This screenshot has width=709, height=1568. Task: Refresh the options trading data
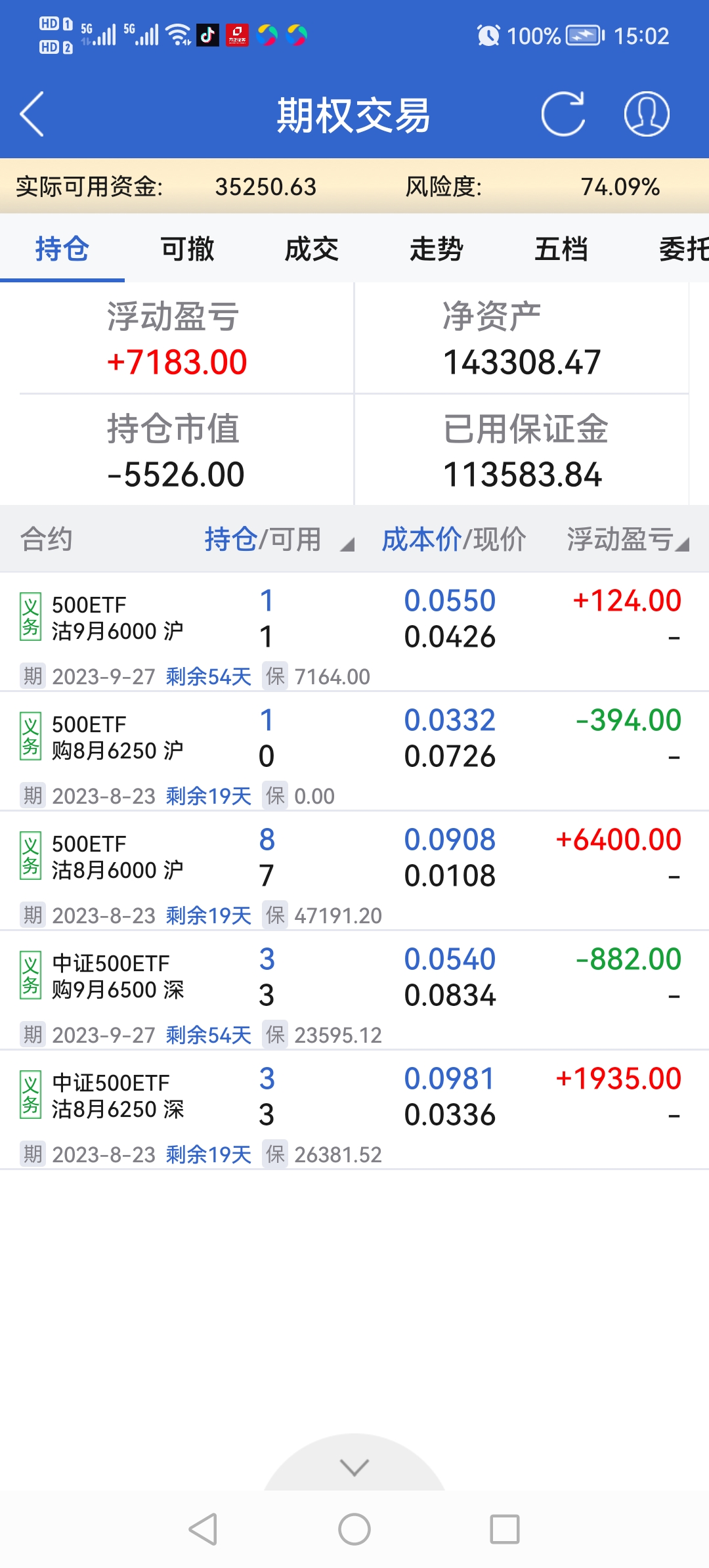(563, 114)
